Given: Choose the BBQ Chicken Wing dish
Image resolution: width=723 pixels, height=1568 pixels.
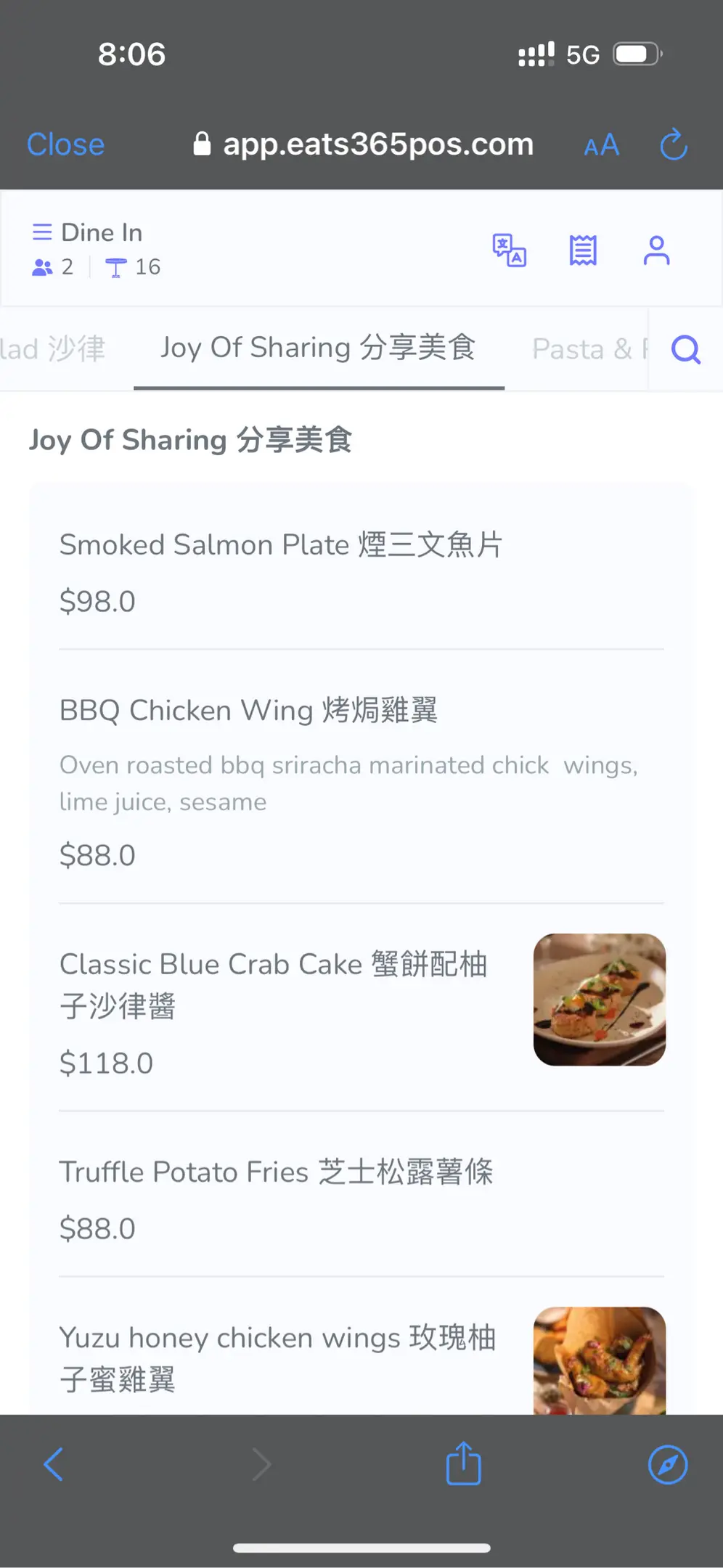Looking at the screenshot, I should [248, 710].
